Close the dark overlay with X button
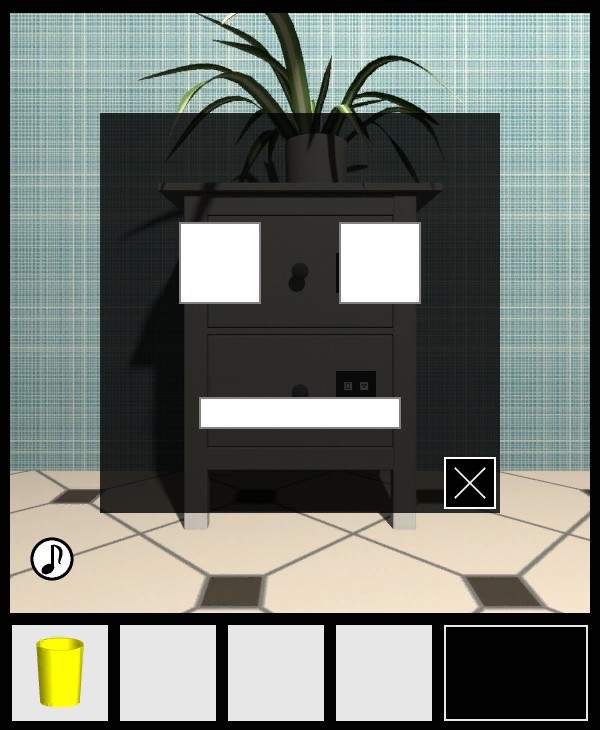The height and width of the screenshot is (730, 600). [x=470, y=483]
